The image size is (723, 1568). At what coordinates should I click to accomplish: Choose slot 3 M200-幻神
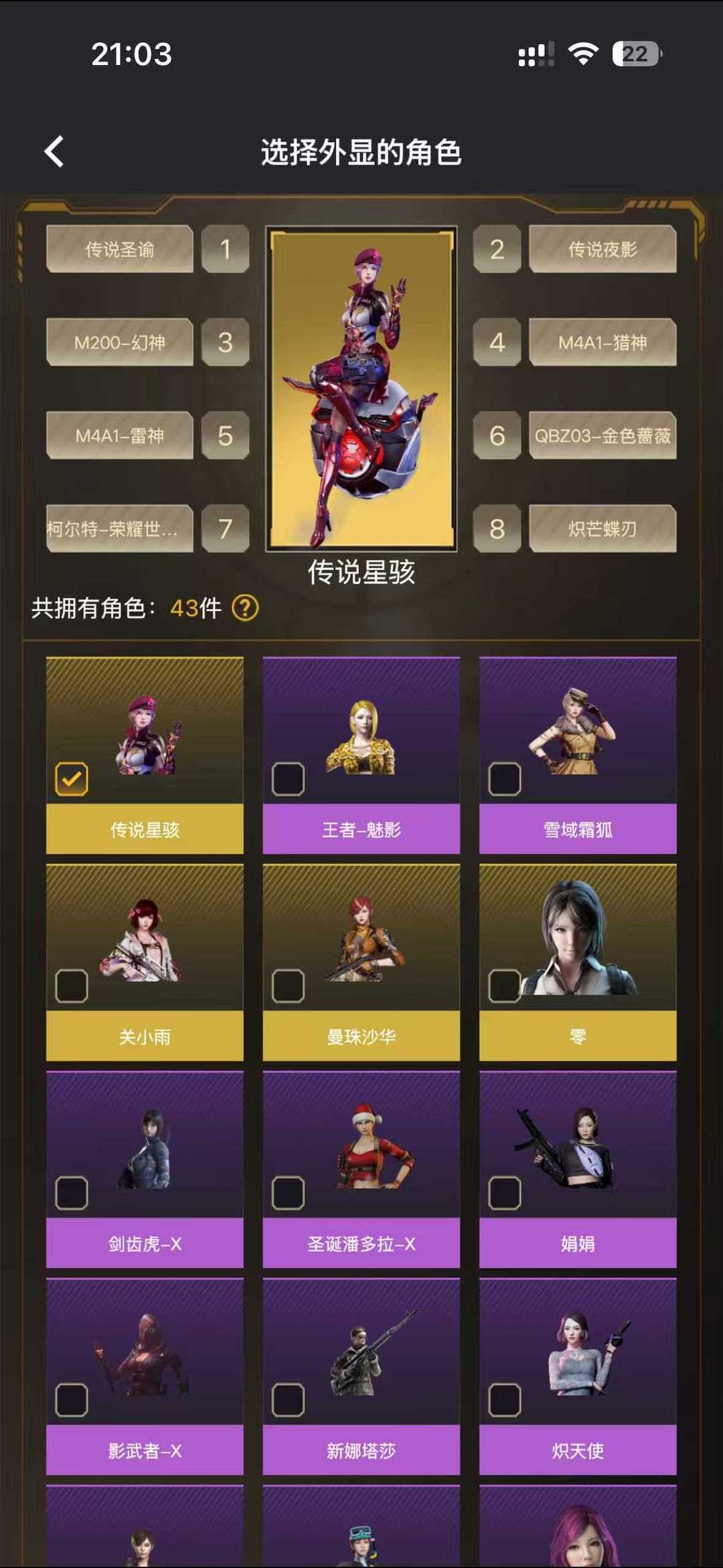pyautogui.click(x=120, y=342)
